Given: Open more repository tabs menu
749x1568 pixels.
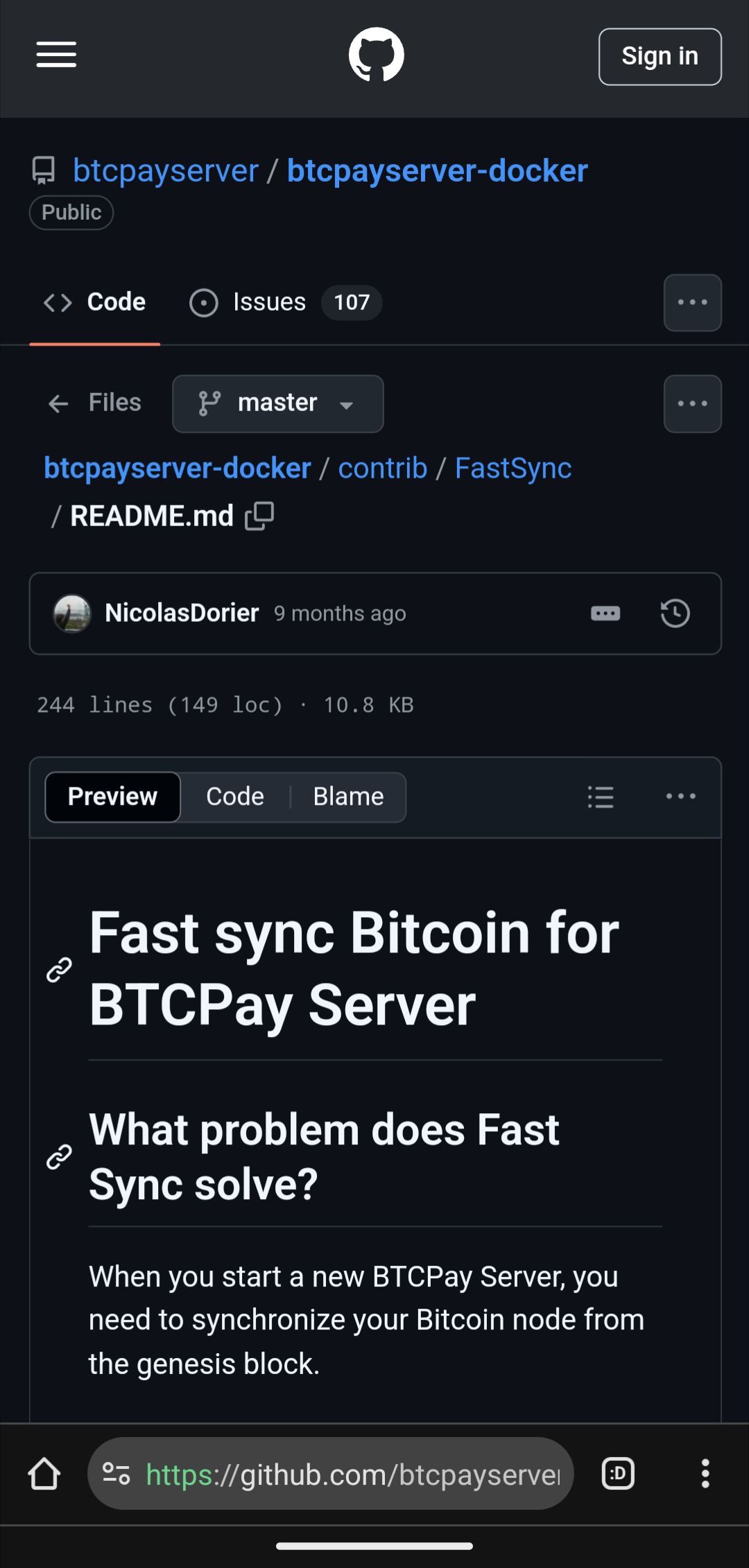Looking at the screenshot, I should [692, 303].
